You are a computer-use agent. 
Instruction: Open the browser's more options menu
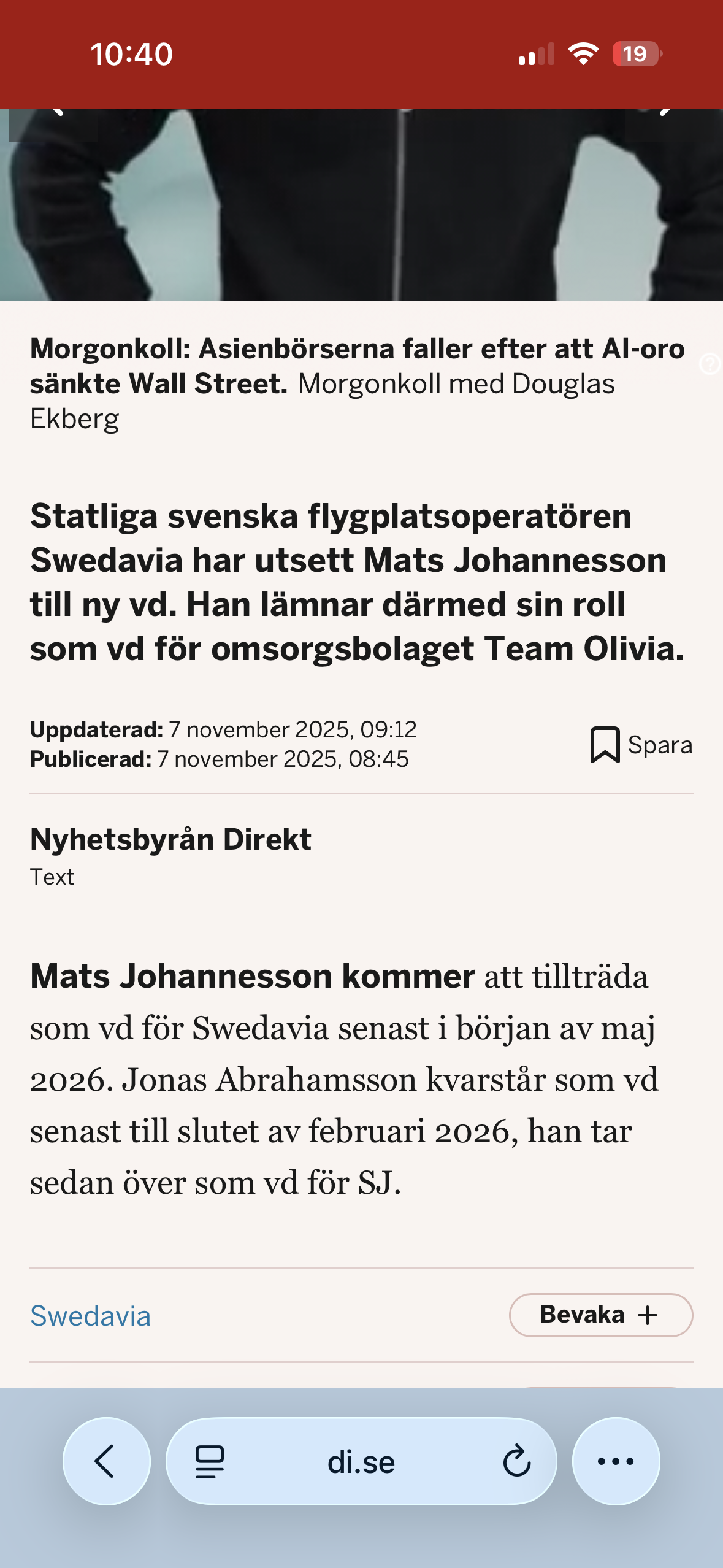tap(616, 1461)
